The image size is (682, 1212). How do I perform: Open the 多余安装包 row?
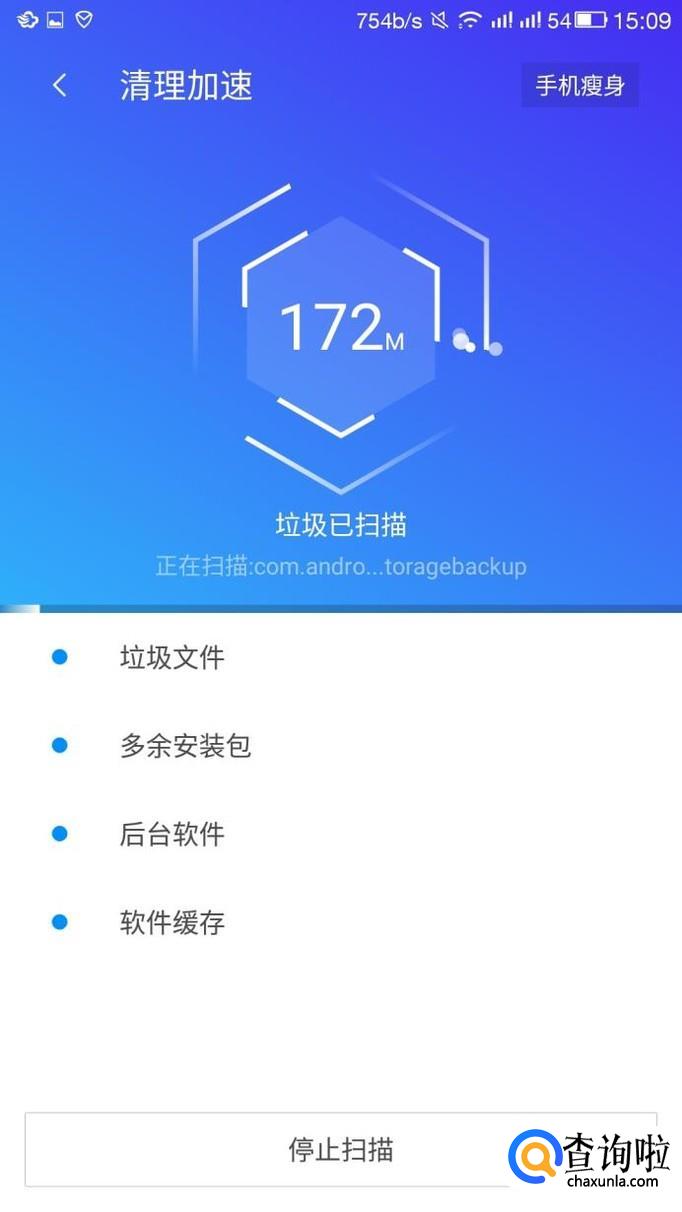(x=185, y=746)
